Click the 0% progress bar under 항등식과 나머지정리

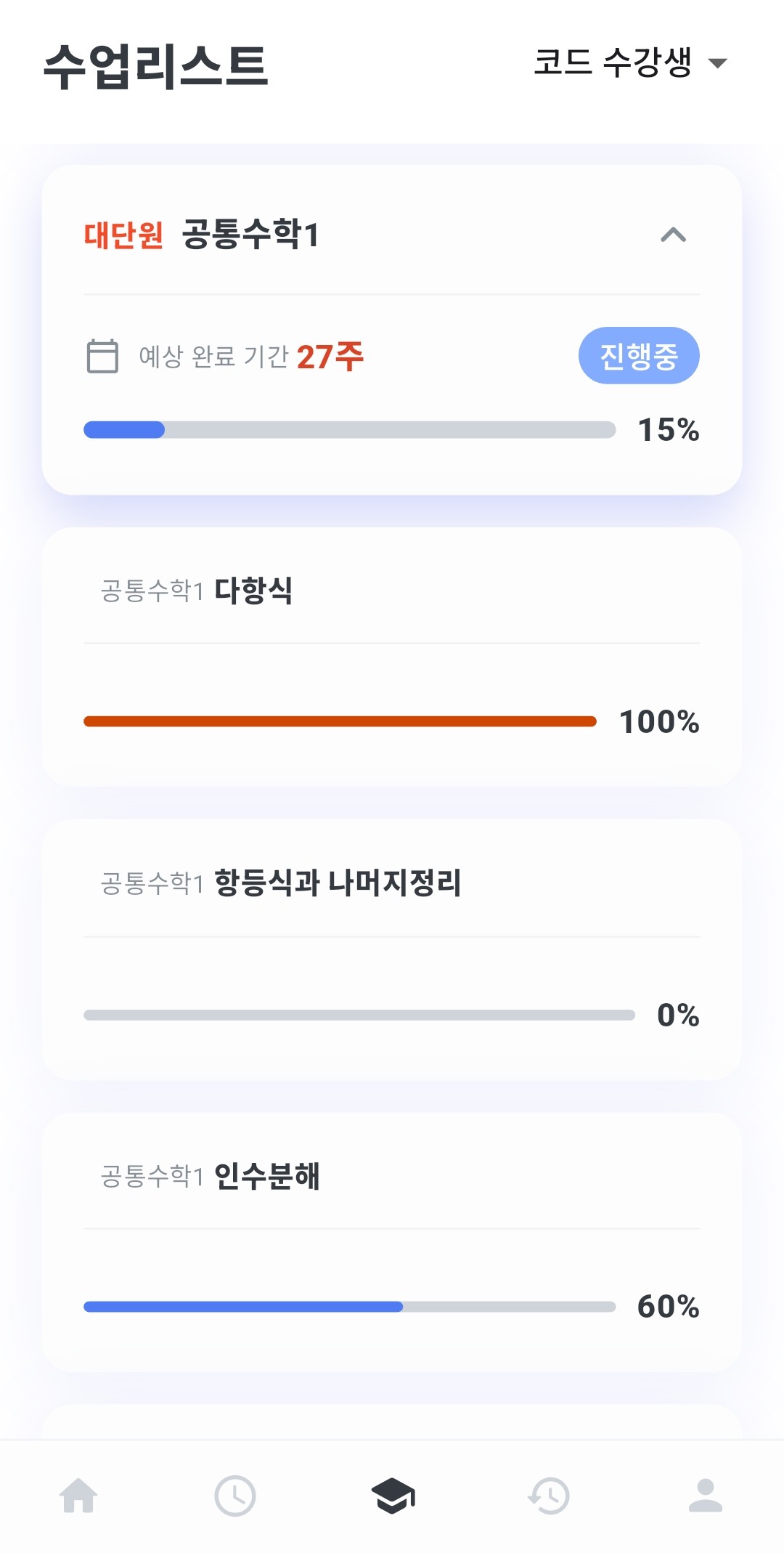[x=361, y=1015]
